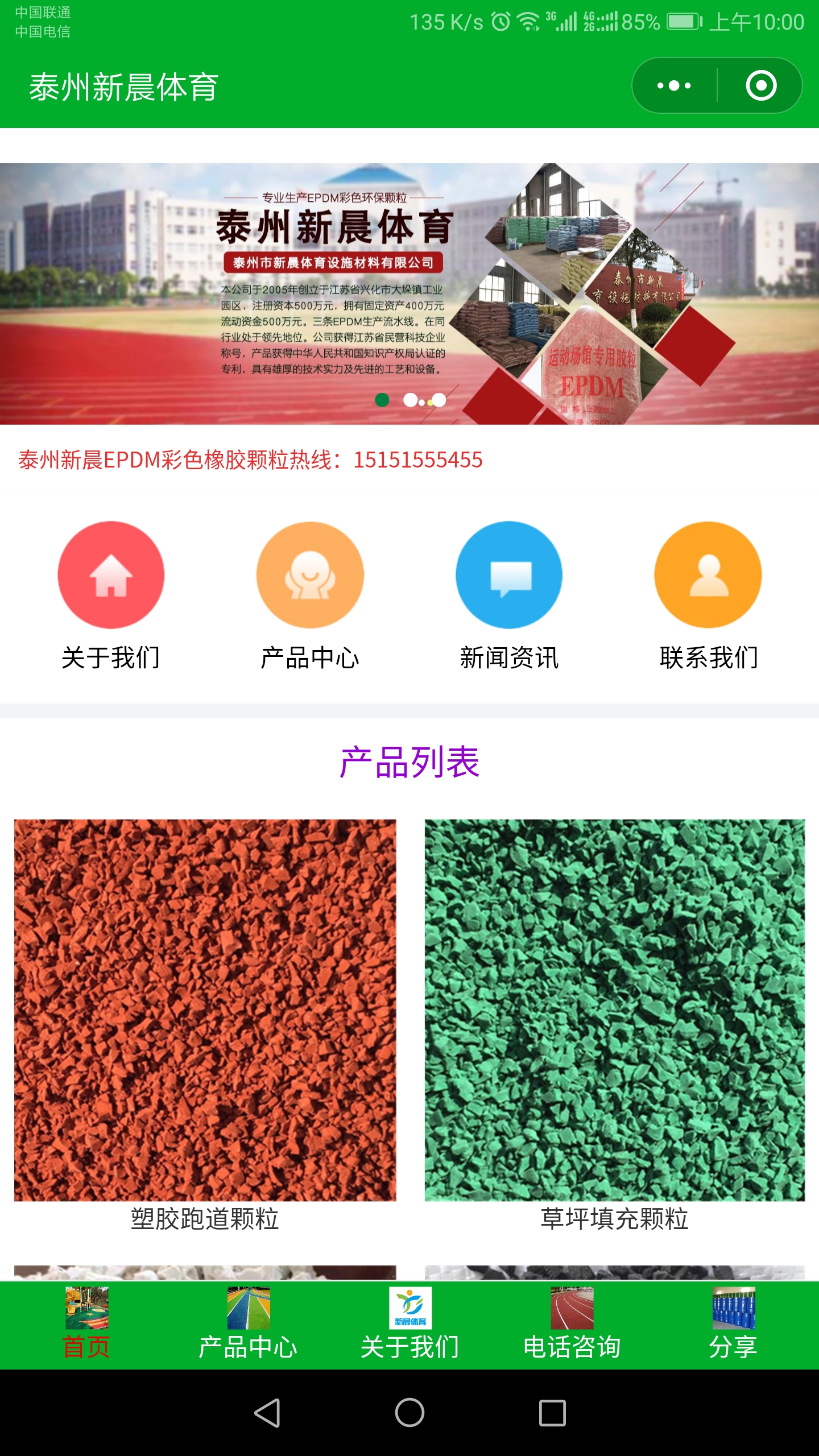Click the orange 联系我们 contact icon
Screen dimensions: 819x1456
coord(708,574)
